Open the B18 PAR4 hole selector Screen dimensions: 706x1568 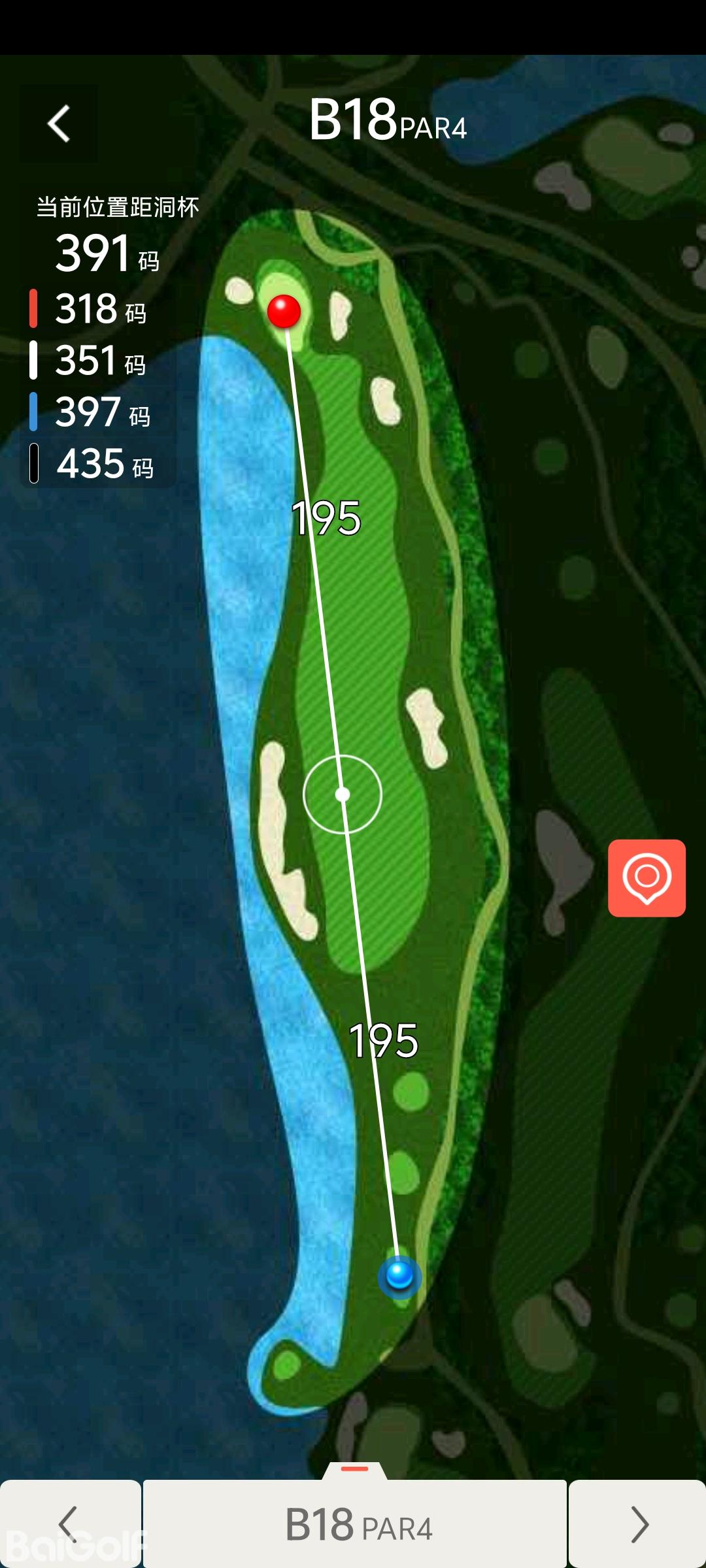(355, 1524)
